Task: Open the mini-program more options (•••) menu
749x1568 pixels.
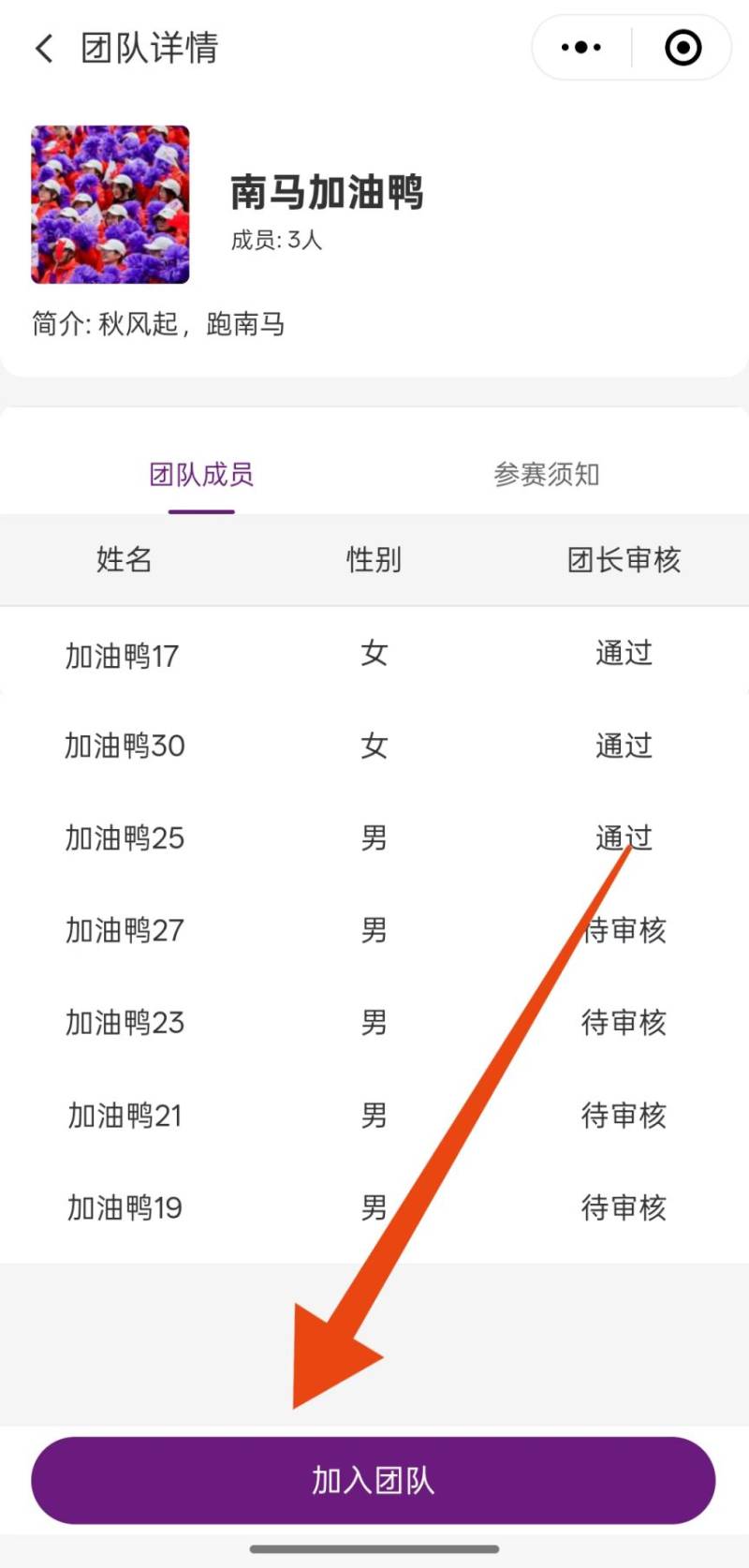Action: tap(580, 47)
